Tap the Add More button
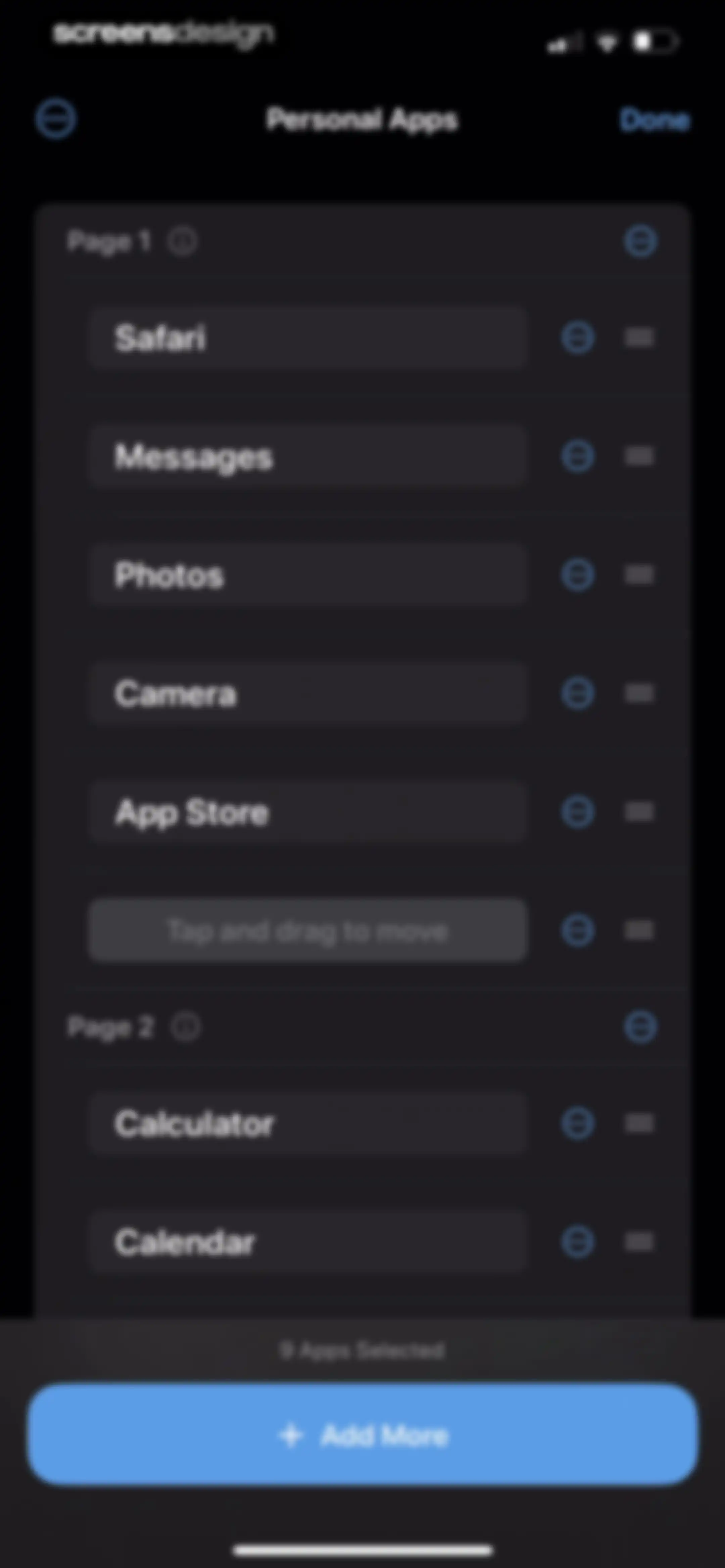Screen dimensions: 725x1568 [x=363, y=1435]
